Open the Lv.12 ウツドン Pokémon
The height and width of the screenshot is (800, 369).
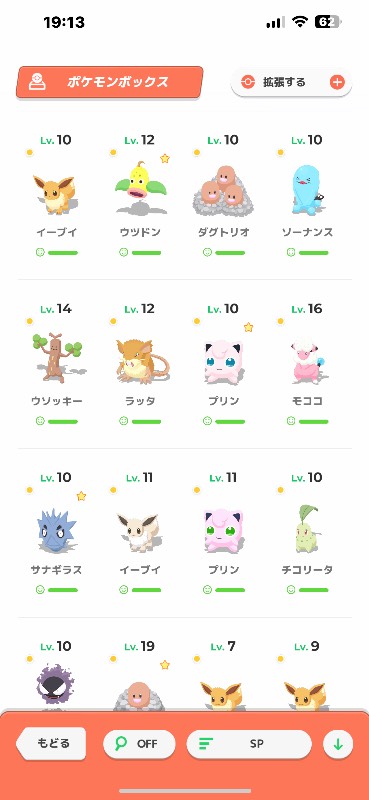[x=140, y=196]
